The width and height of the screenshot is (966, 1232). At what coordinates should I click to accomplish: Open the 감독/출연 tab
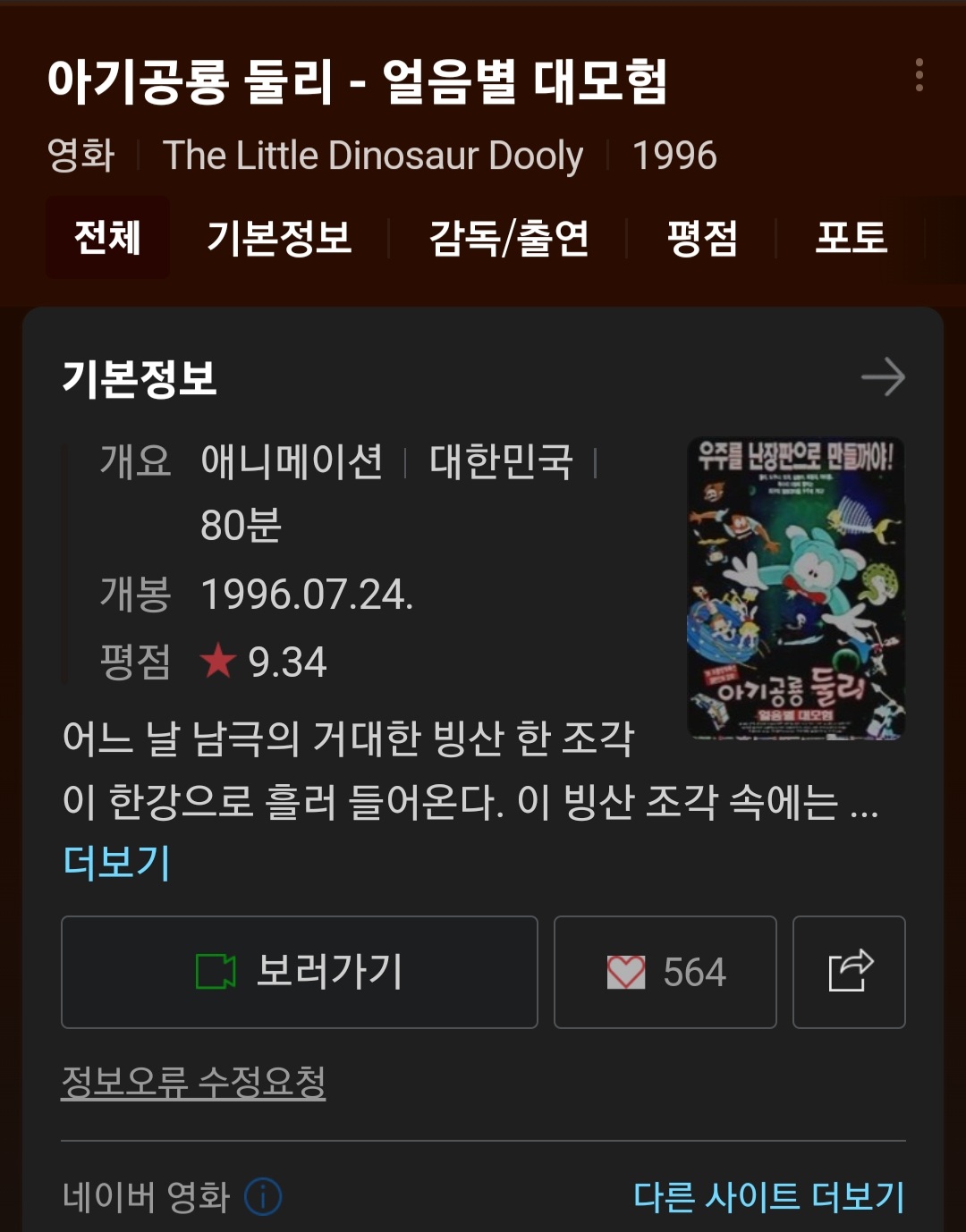[x=508, y=238]
